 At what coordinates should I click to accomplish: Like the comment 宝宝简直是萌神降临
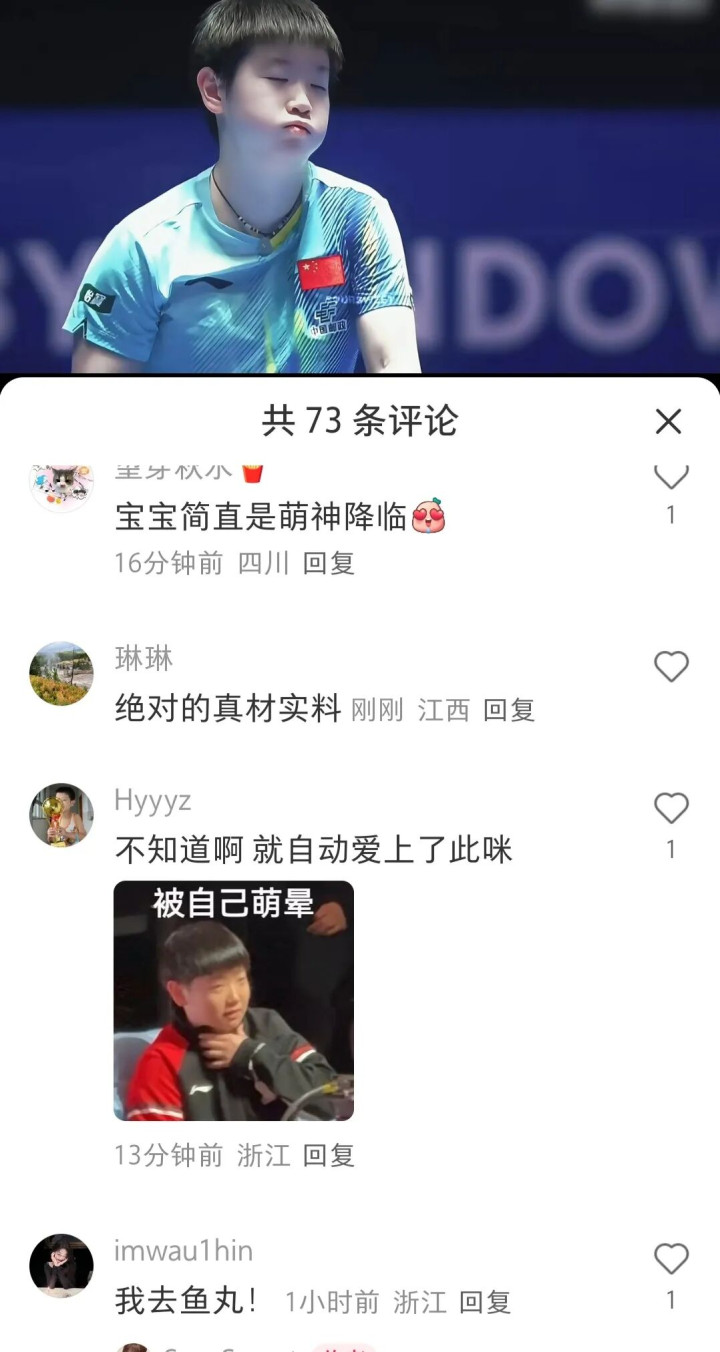[670, 479]
